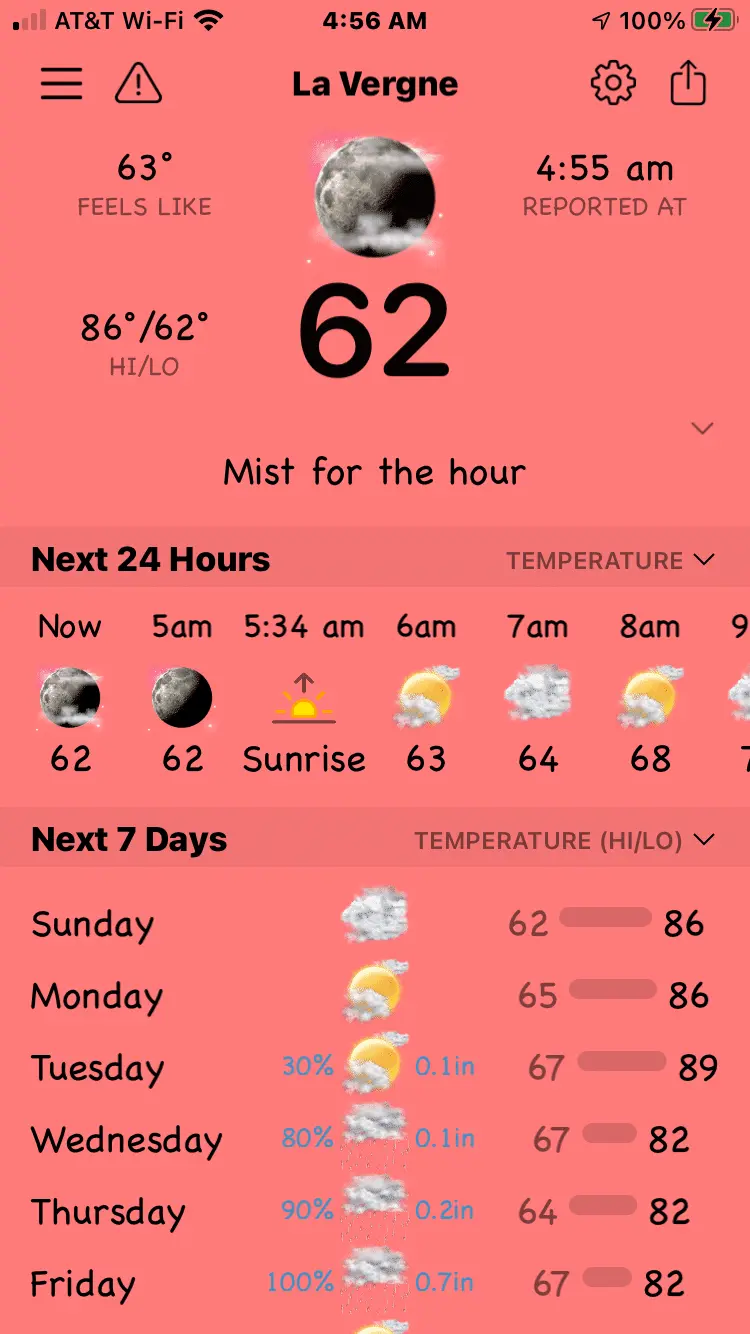Open Sunday's forecast row

(374, 922)
